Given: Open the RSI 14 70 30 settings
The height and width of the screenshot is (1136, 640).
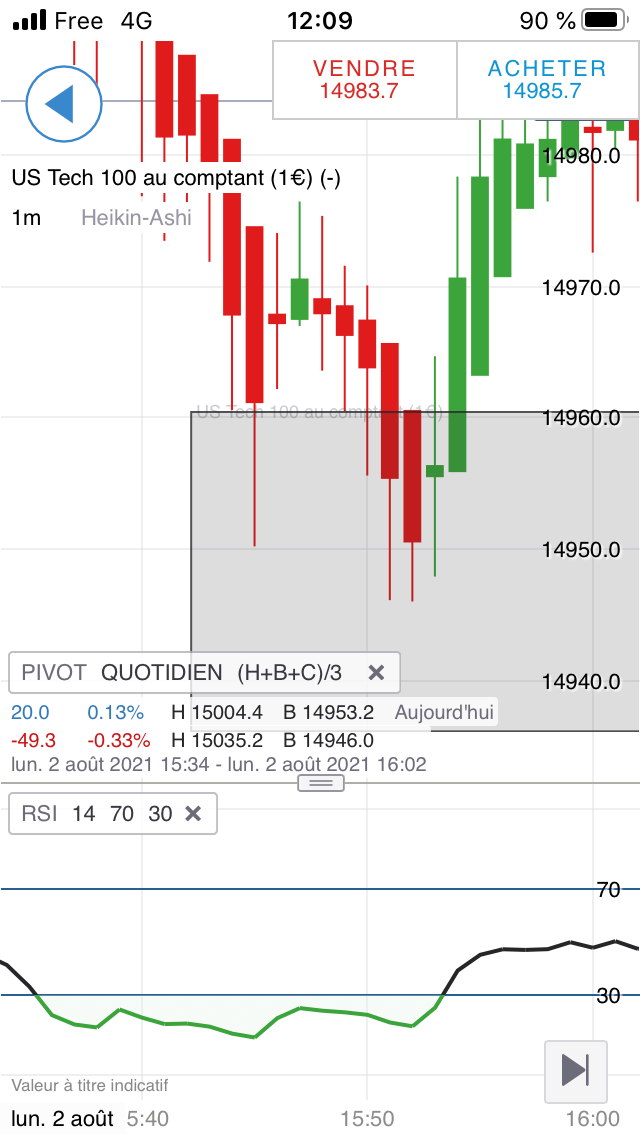Looking at the screenshot, I should [92, 814].
